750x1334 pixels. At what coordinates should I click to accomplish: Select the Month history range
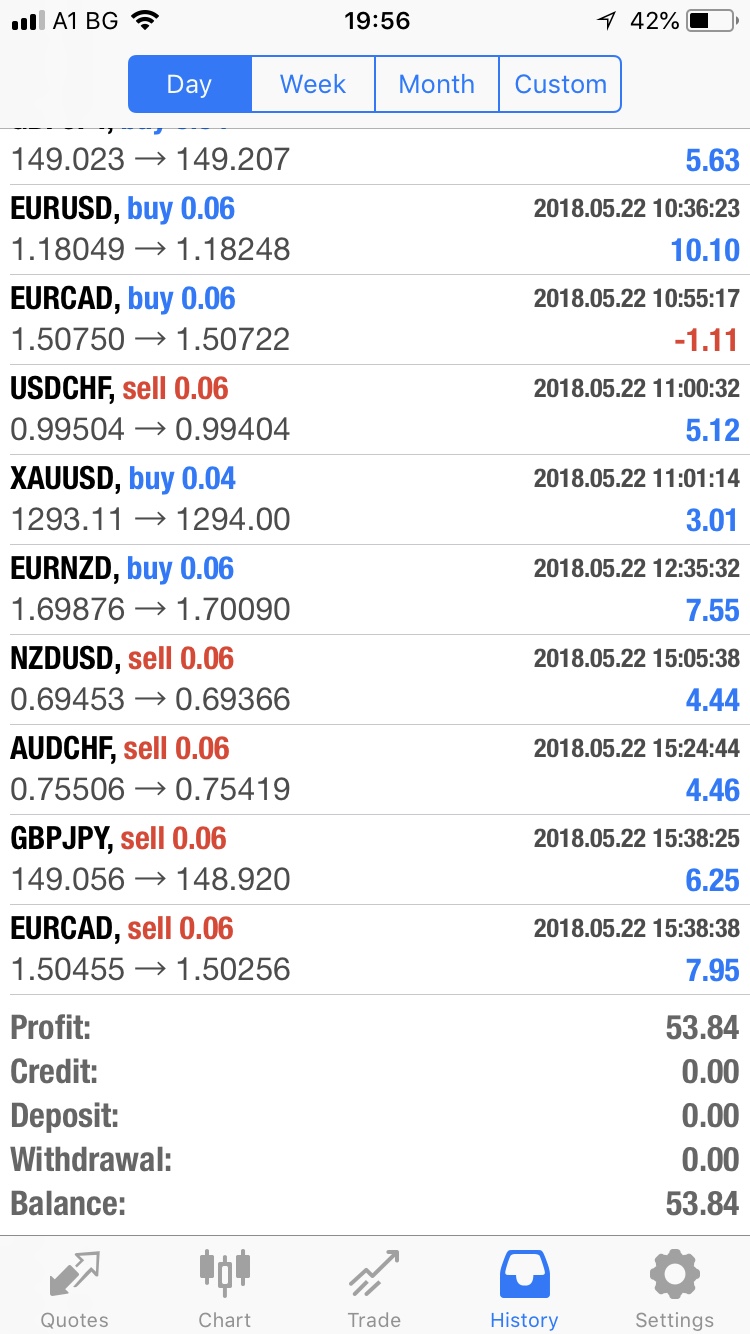click(436, 84)
